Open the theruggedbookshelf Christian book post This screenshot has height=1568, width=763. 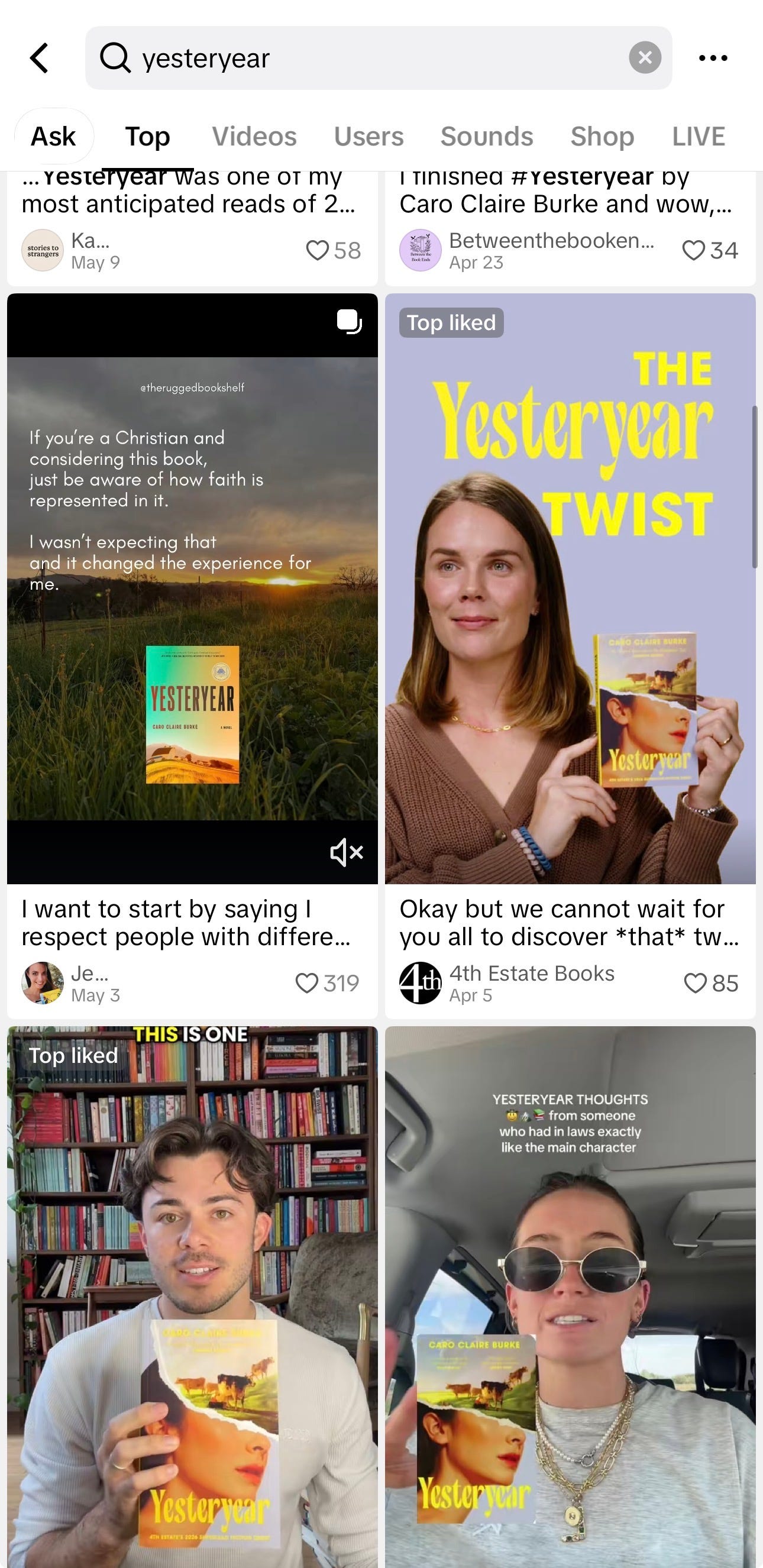click(x=192, y=589)
